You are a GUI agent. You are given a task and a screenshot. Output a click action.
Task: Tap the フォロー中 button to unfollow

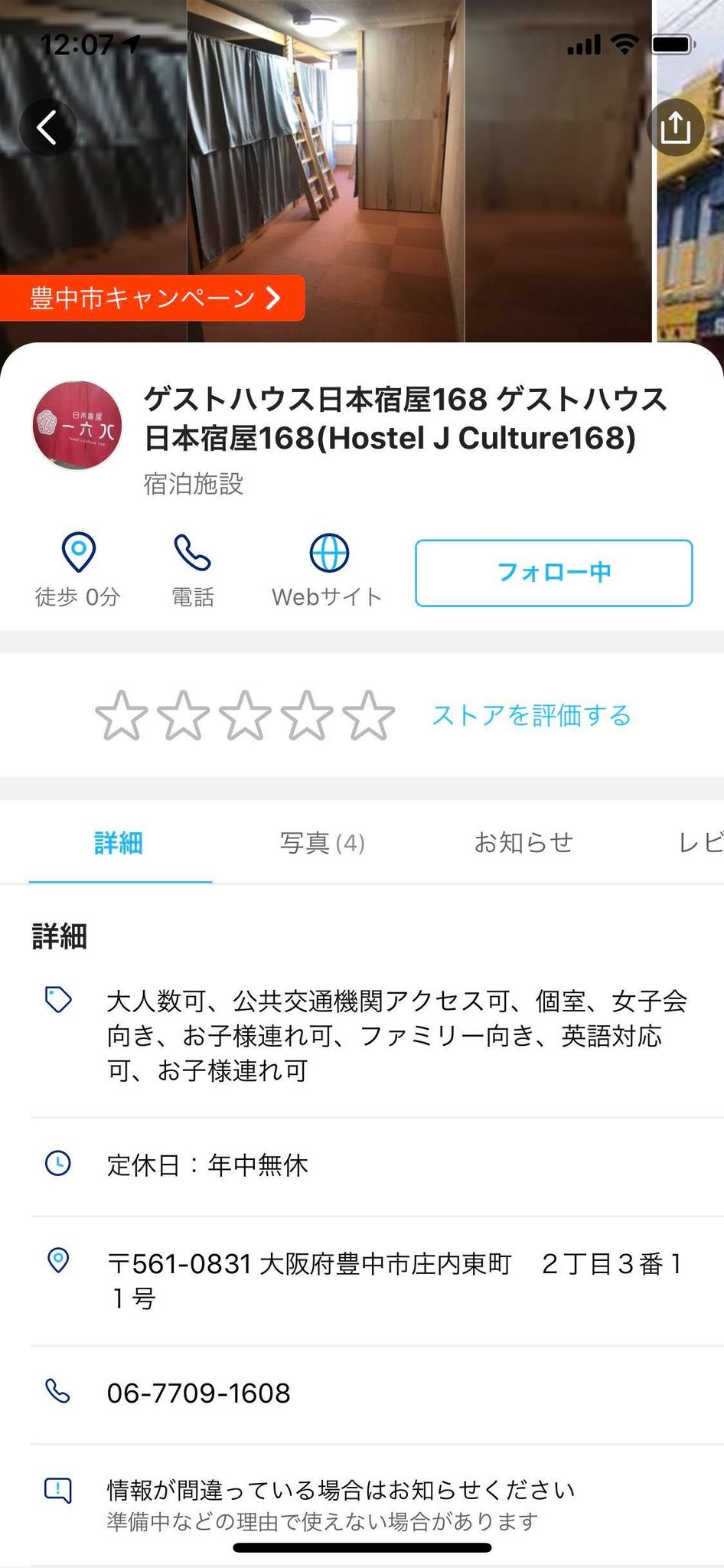click(553, 573)
